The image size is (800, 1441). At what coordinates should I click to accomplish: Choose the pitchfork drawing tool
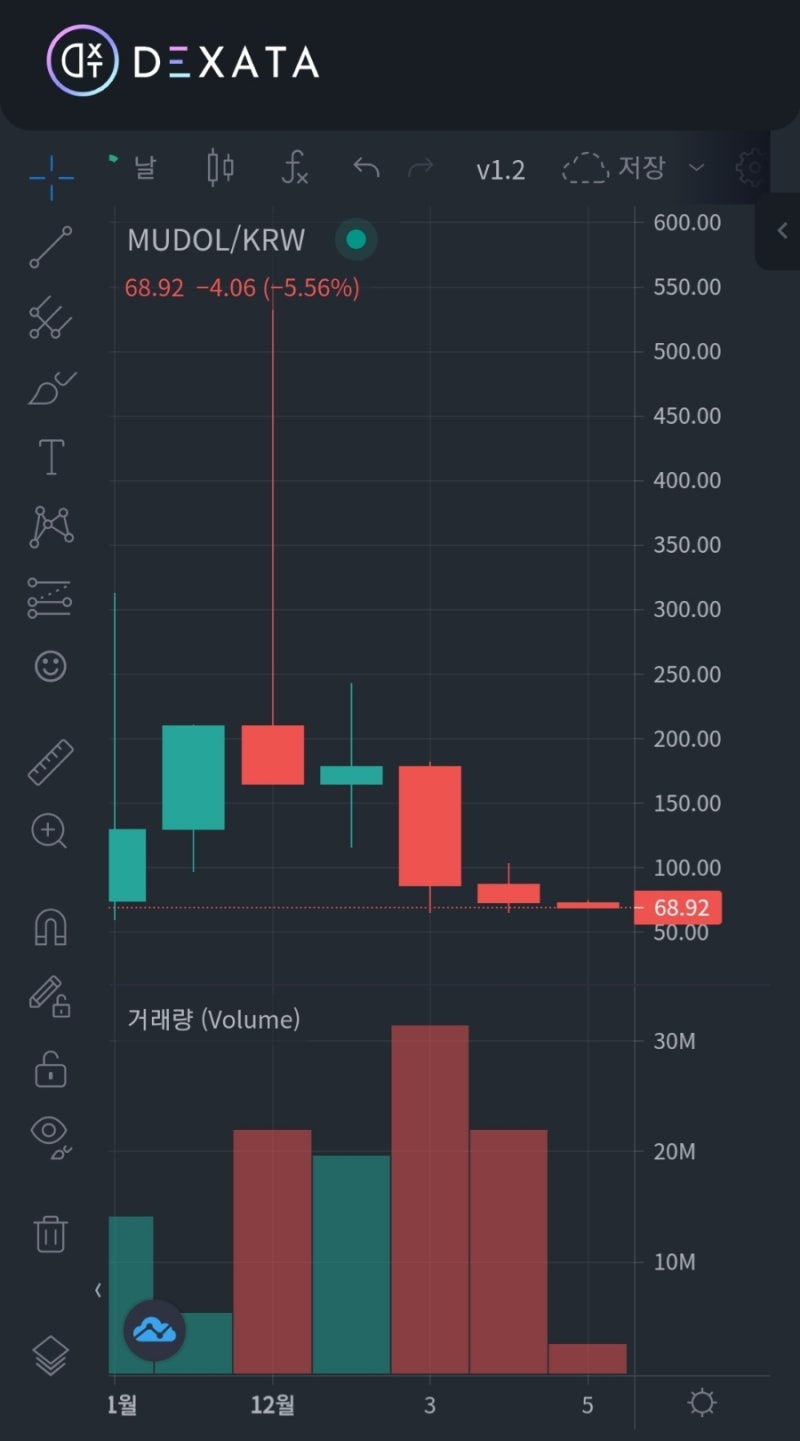(x=51, y=317)
